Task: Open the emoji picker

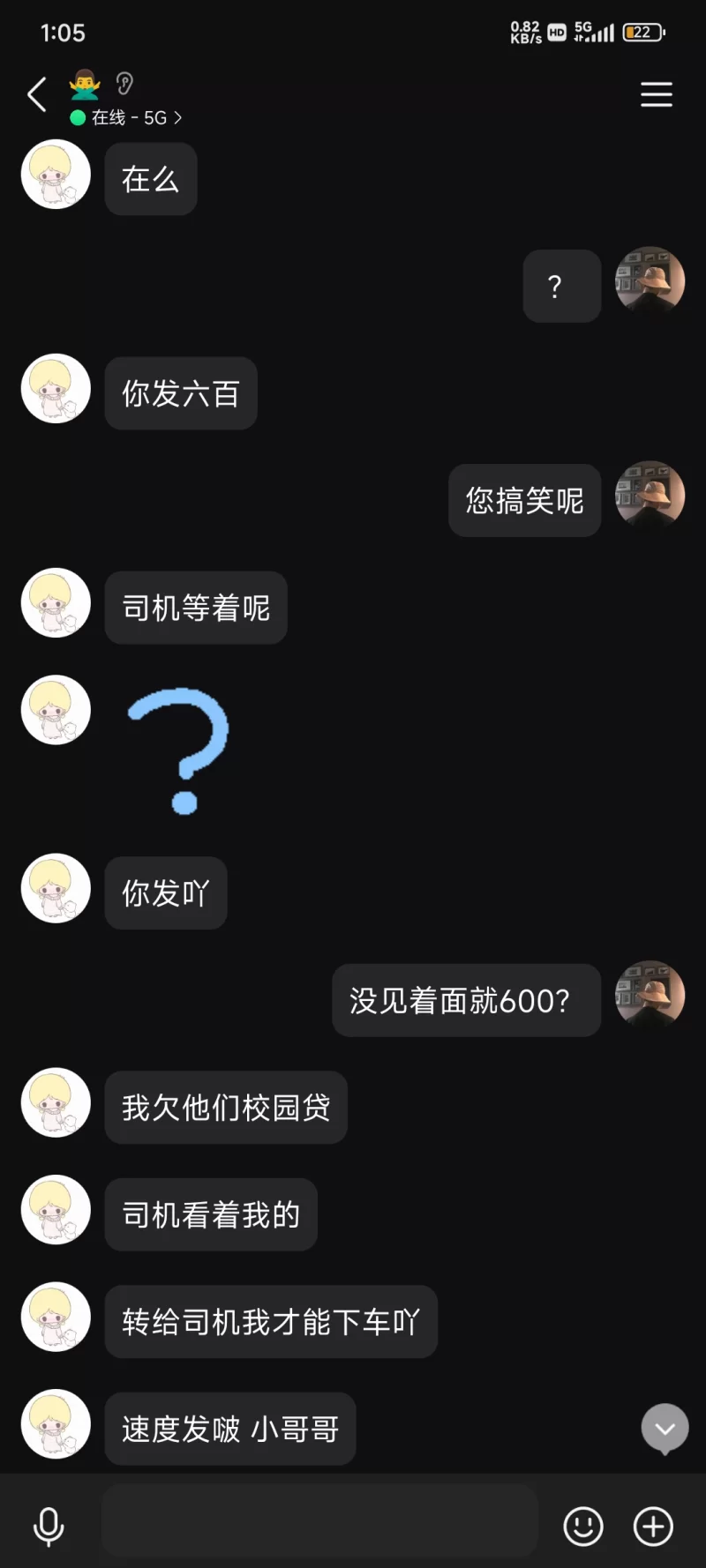Action: point(582,1526)
